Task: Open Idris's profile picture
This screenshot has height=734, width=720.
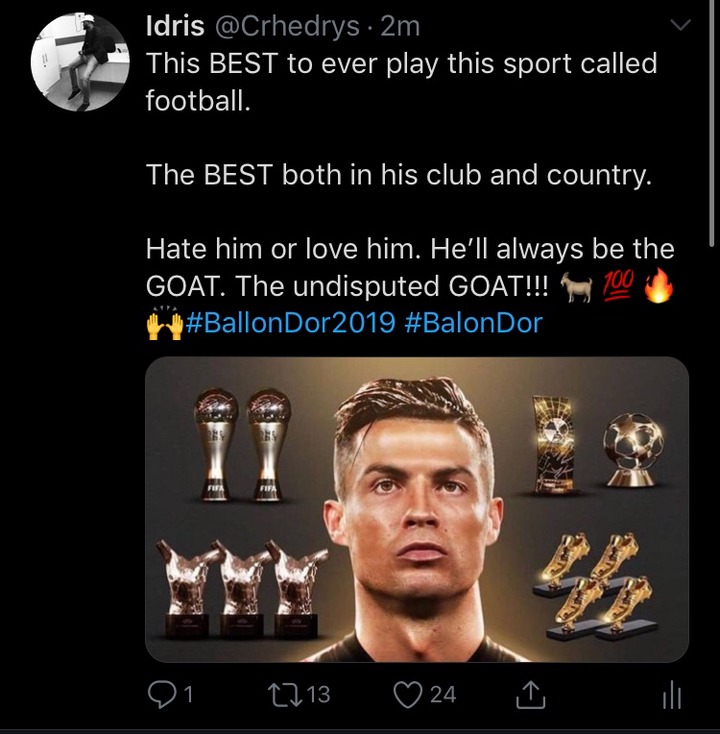Action: (x=80, y=62)
